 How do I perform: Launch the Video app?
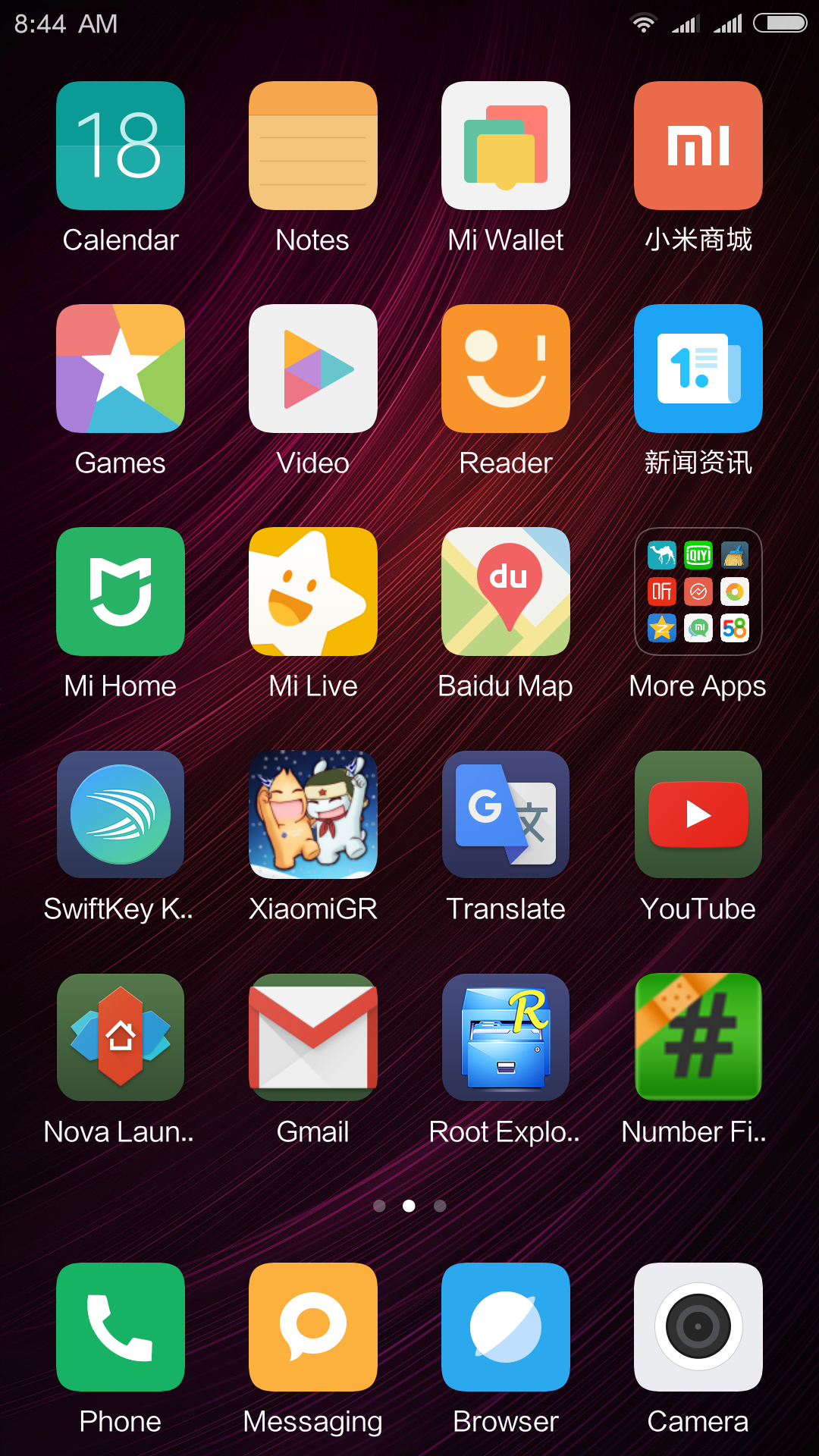313,369
